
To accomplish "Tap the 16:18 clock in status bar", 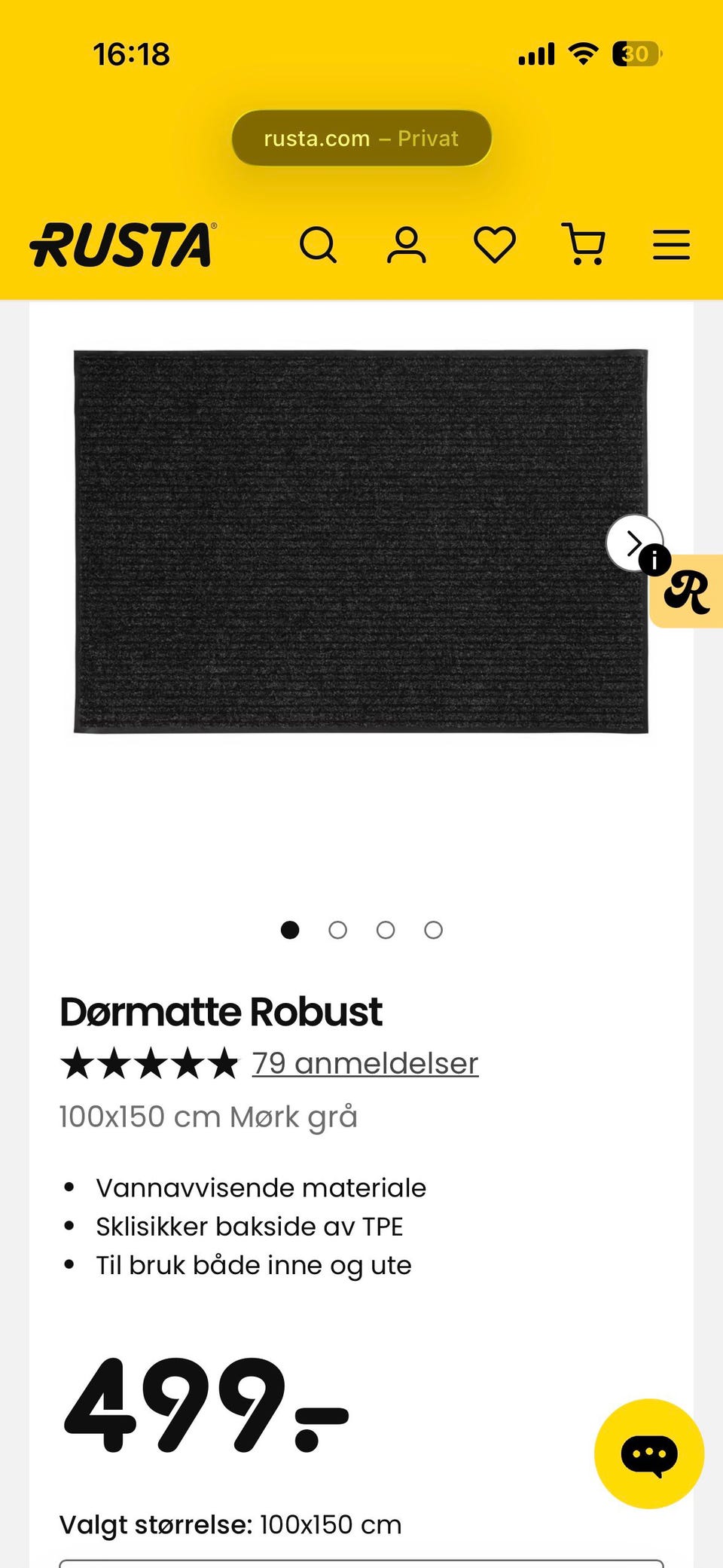I will pos(133,53).
